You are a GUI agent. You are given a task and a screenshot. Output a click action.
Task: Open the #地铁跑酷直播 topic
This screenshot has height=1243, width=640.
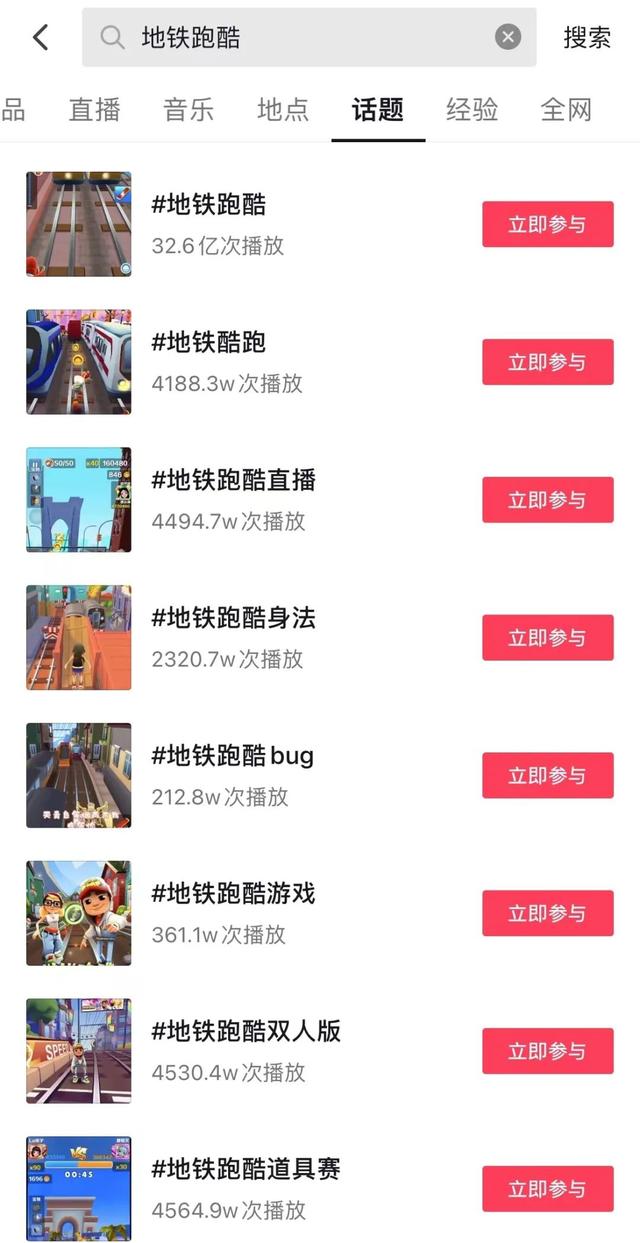pyautogui.click(x=234, y=480)
